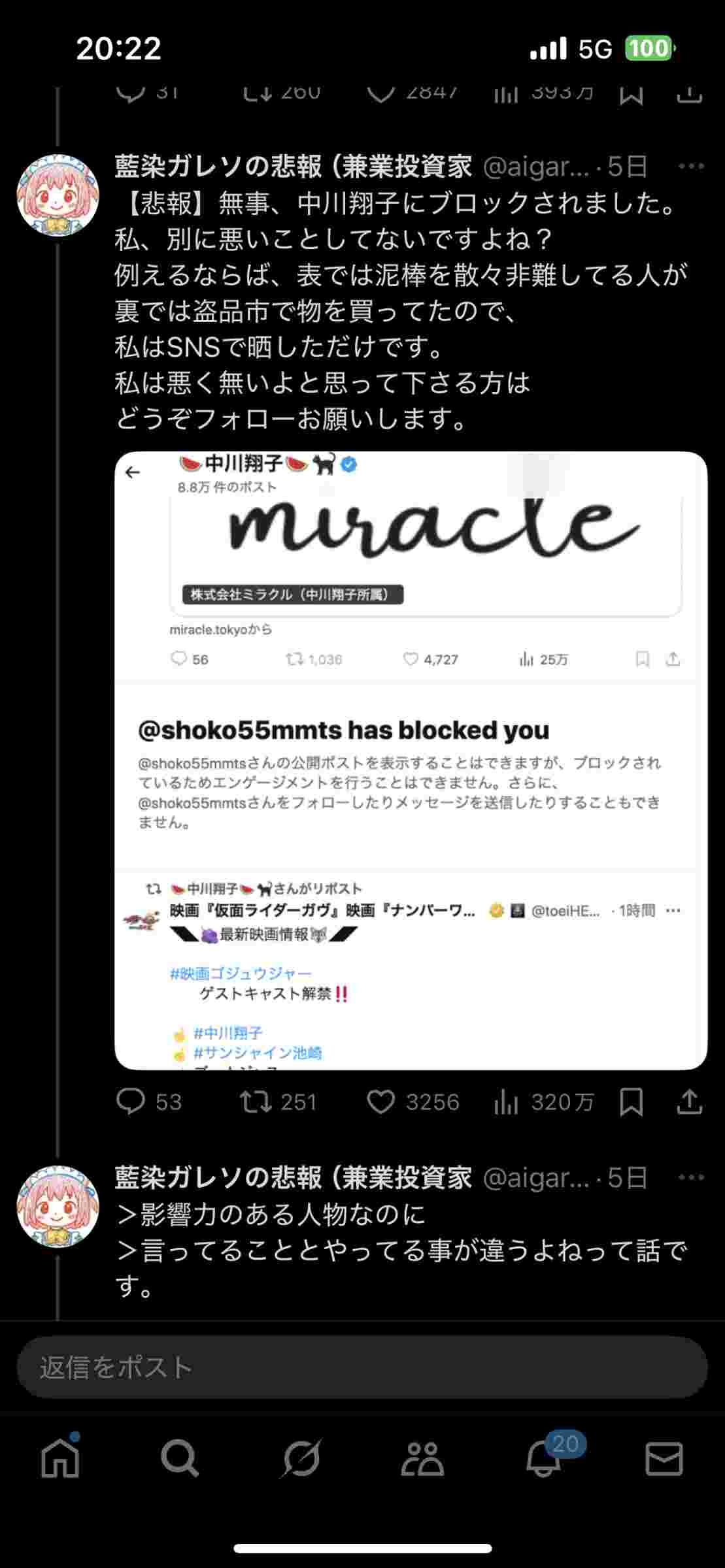Viewport: 725px width, 1568px height.
Task: Bookmark the post with 320万 views
Action: (631, 1102)
